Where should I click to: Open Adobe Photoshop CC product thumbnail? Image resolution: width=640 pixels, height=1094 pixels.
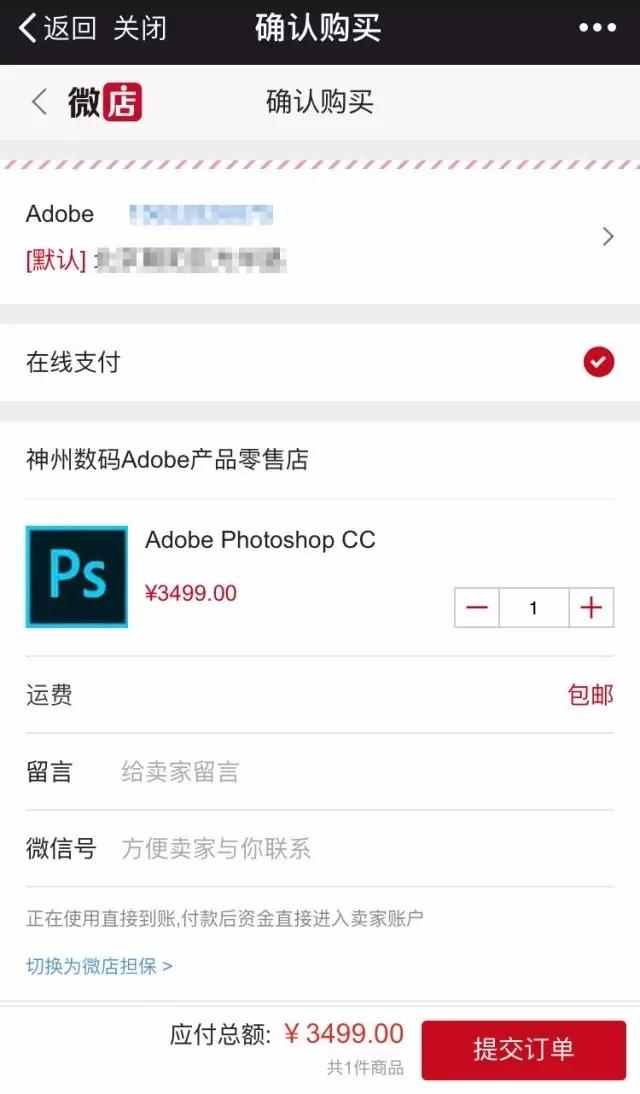point(77,576)
